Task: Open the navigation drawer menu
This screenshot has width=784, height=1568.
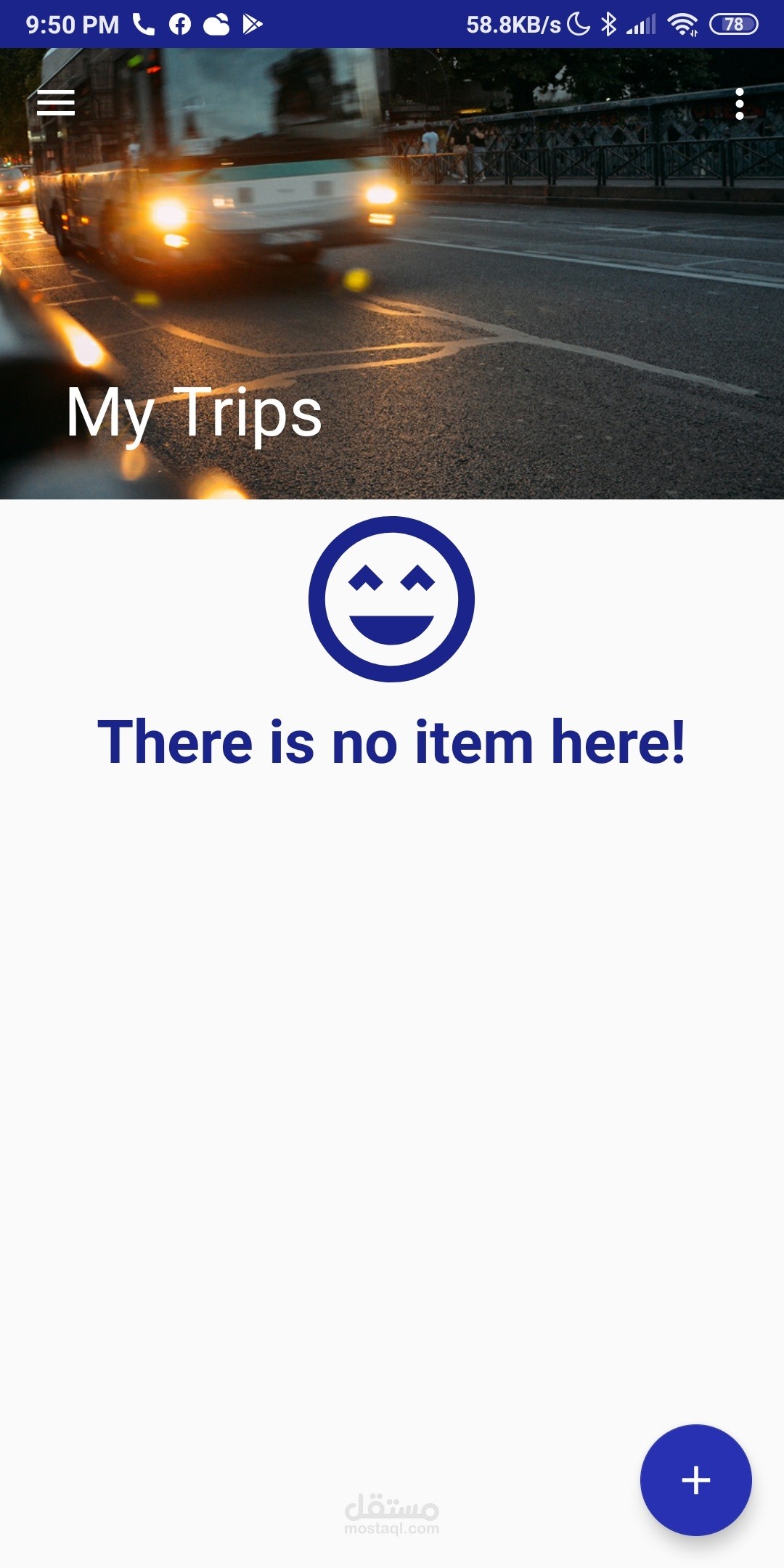Action: pyautogui.click(x=56, y=103)
